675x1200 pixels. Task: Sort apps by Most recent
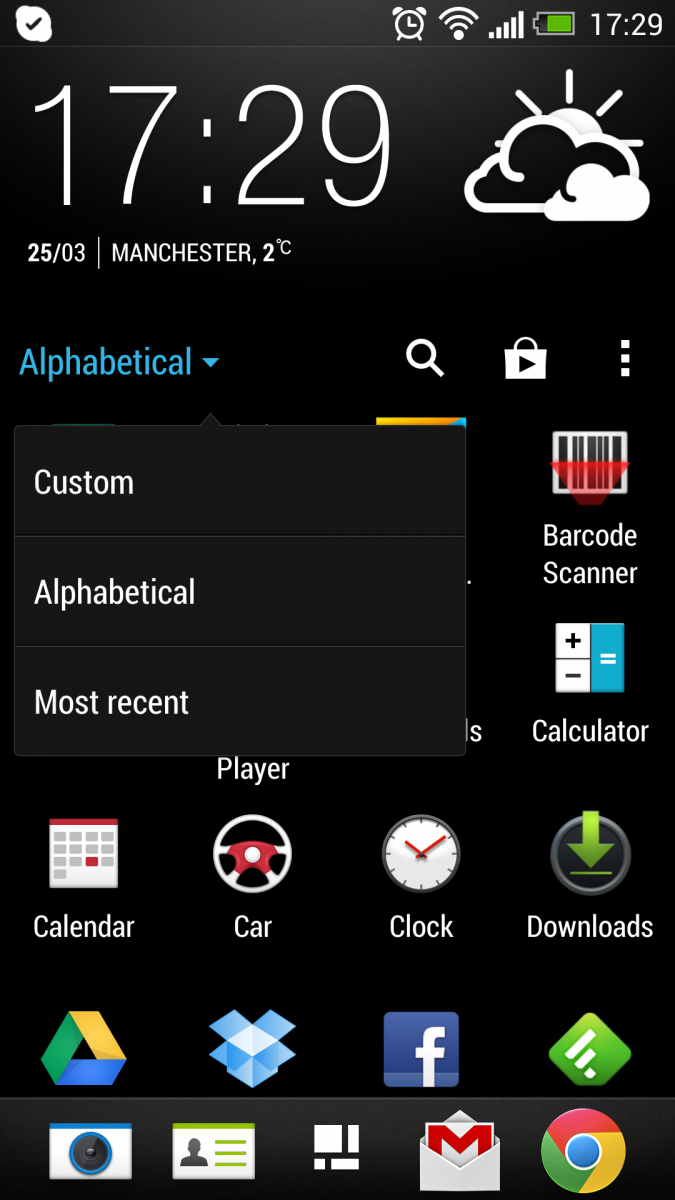coord(240,702)
